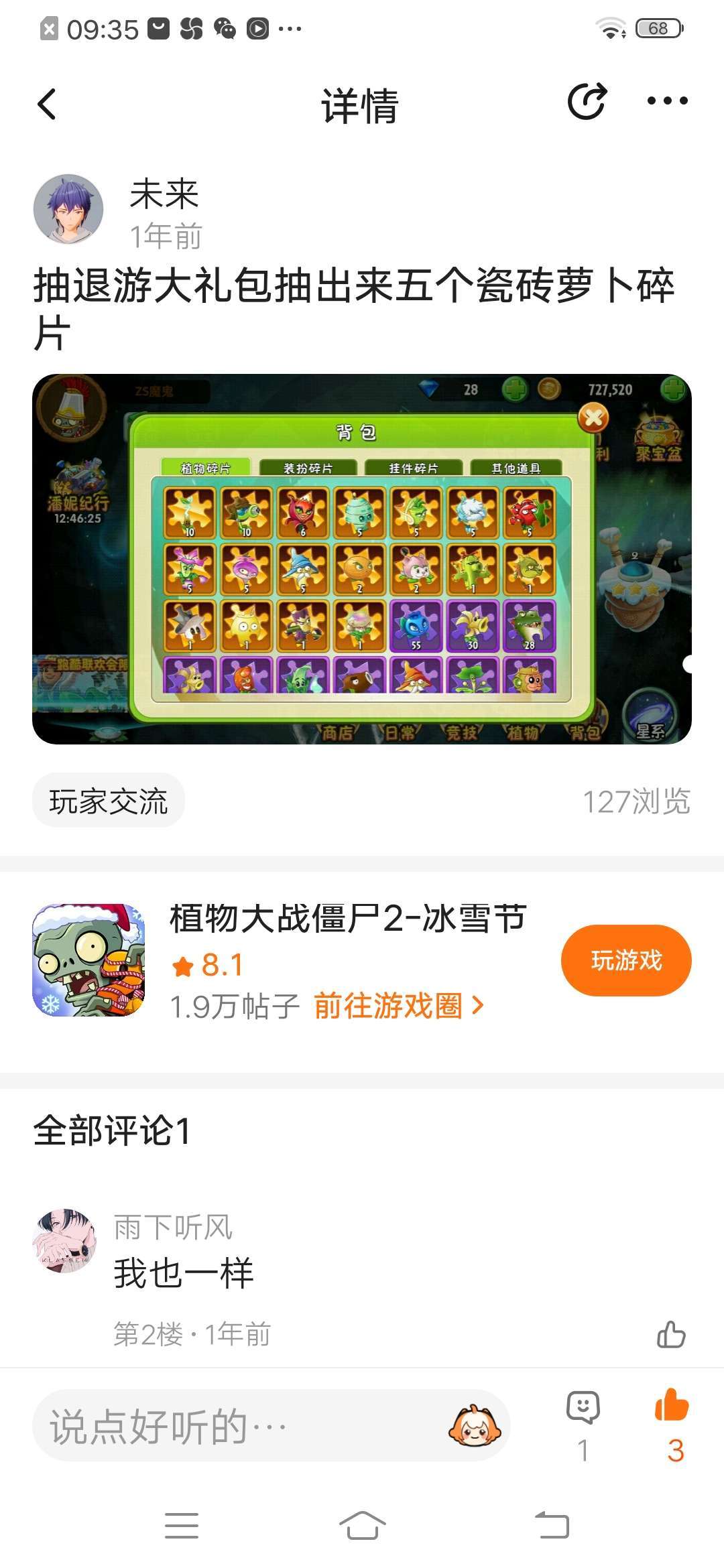Follow the 前往游戏圈 link
Image resolution: width=724 pixels, height=1568 pixels.
coord(398,1006)
